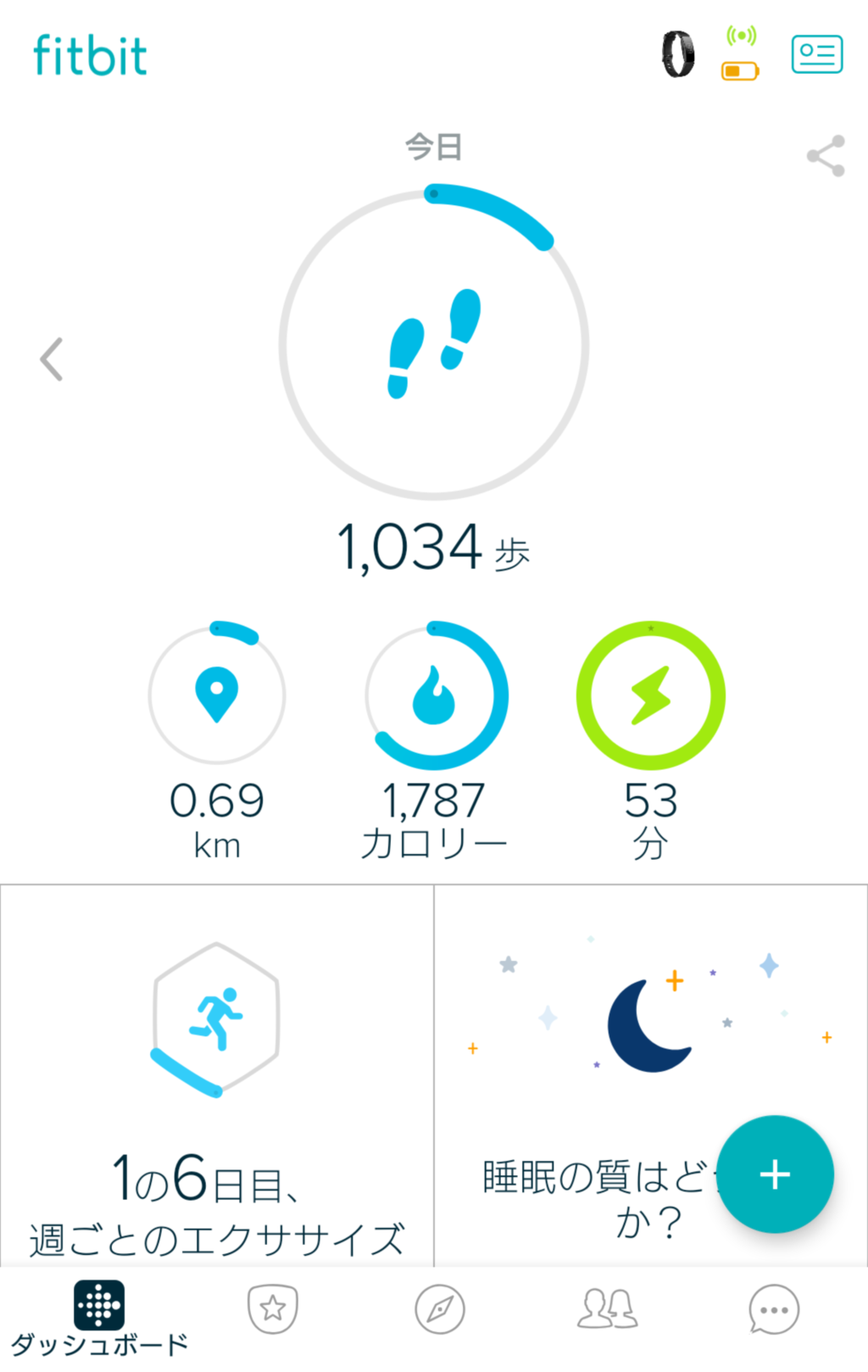Switch to the notifications chat bubble tab

[x=773, y=1308]
